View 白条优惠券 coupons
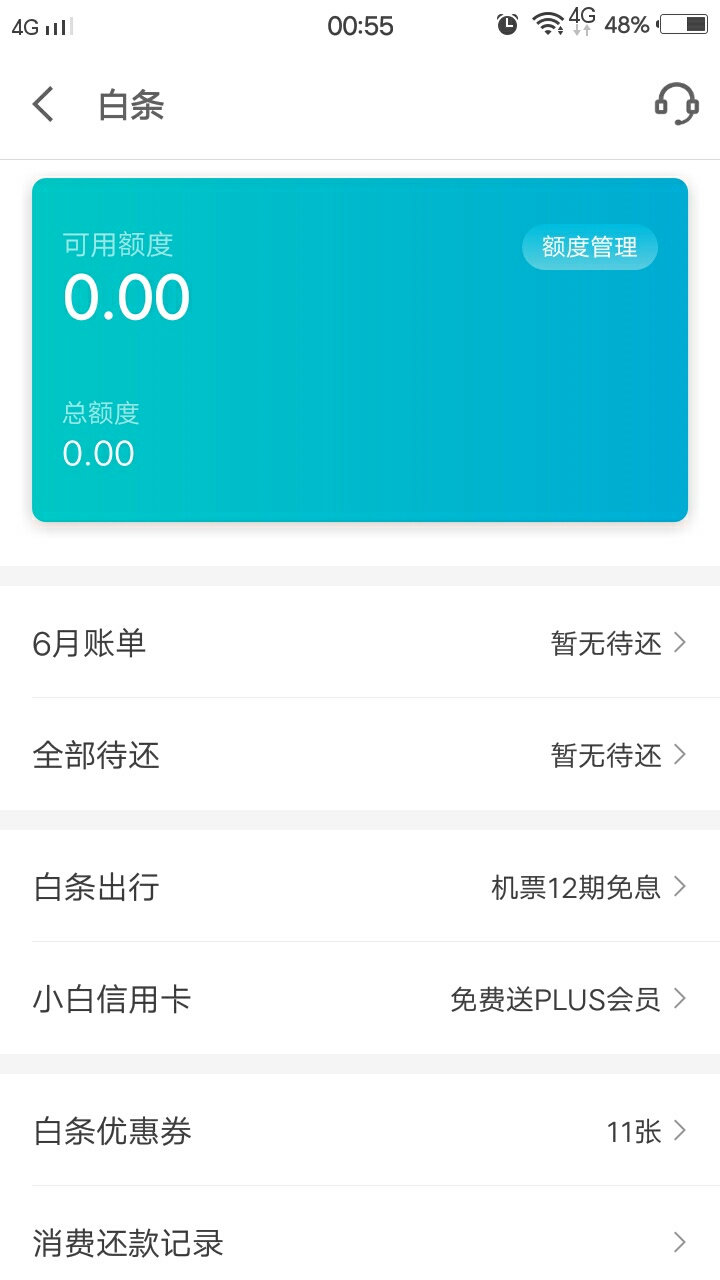720x1280 pixels. 360,1130
